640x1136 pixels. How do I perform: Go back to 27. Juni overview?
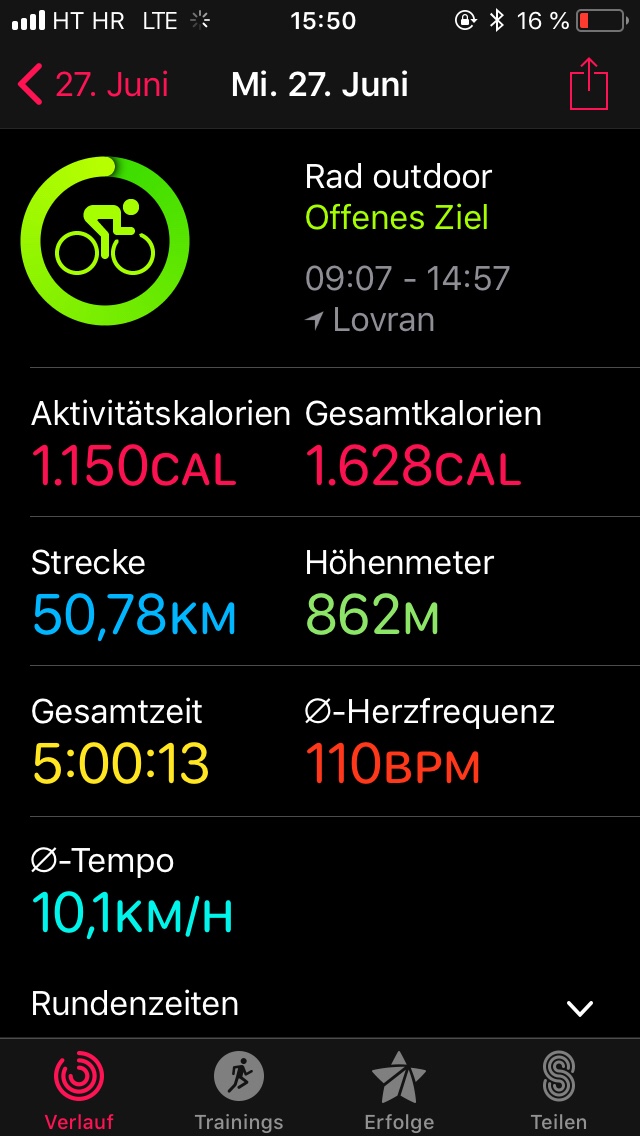[93, 85]
